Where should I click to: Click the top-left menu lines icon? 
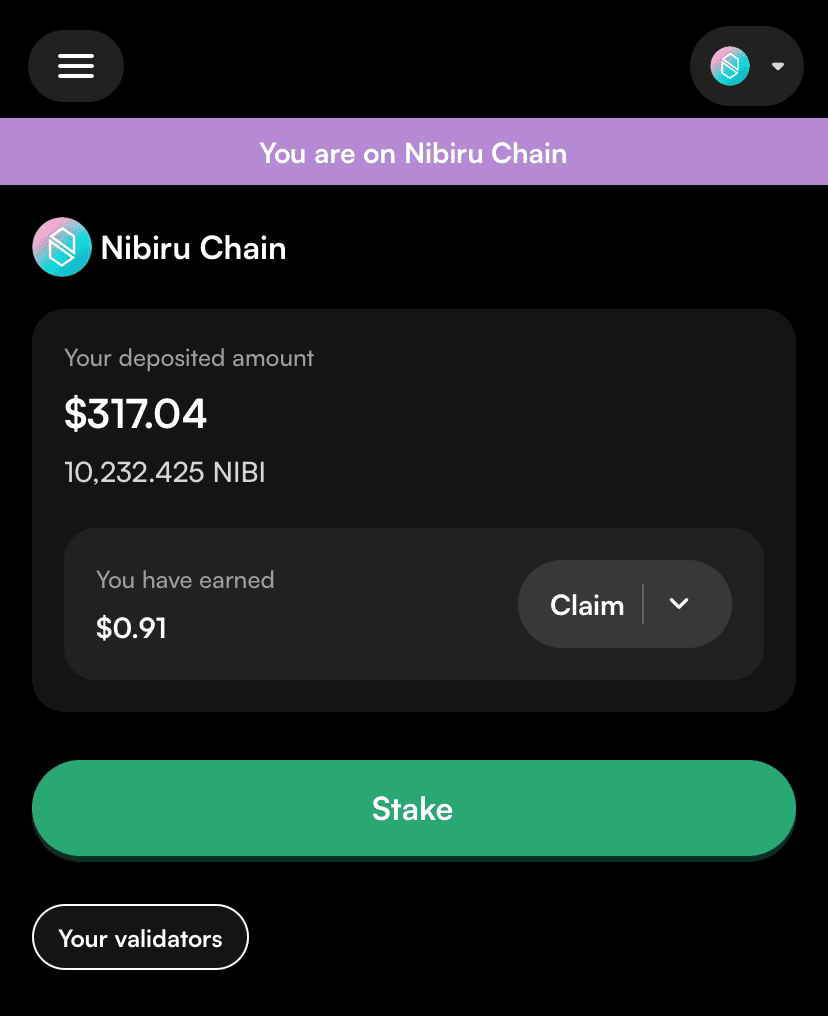click(x=76, y=66)
